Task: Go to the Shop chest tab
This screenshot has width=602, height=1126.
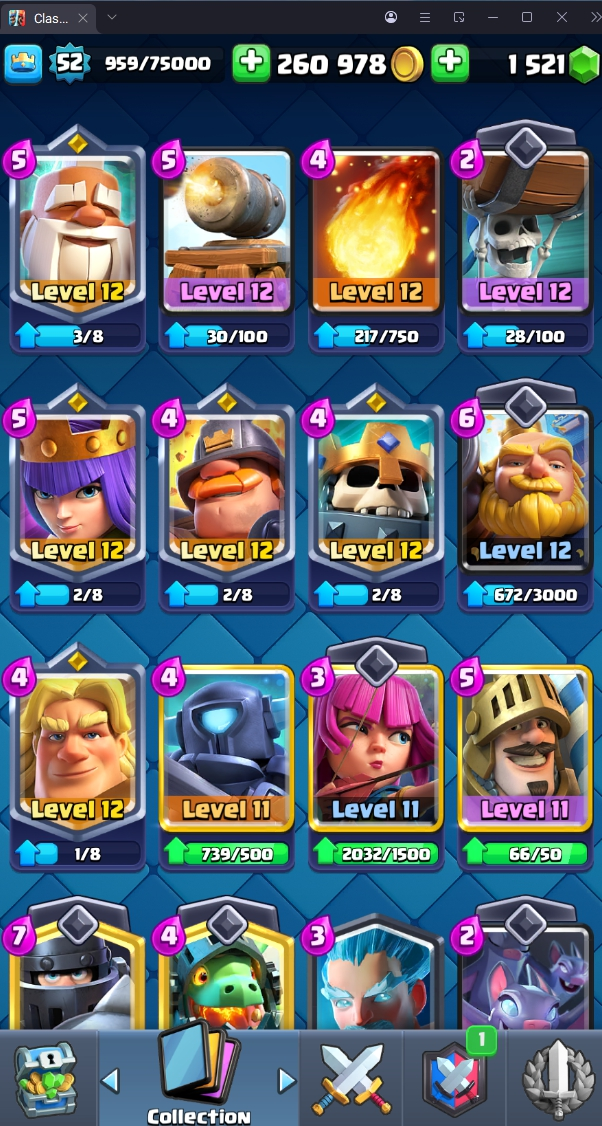Action: point(45,1078)
